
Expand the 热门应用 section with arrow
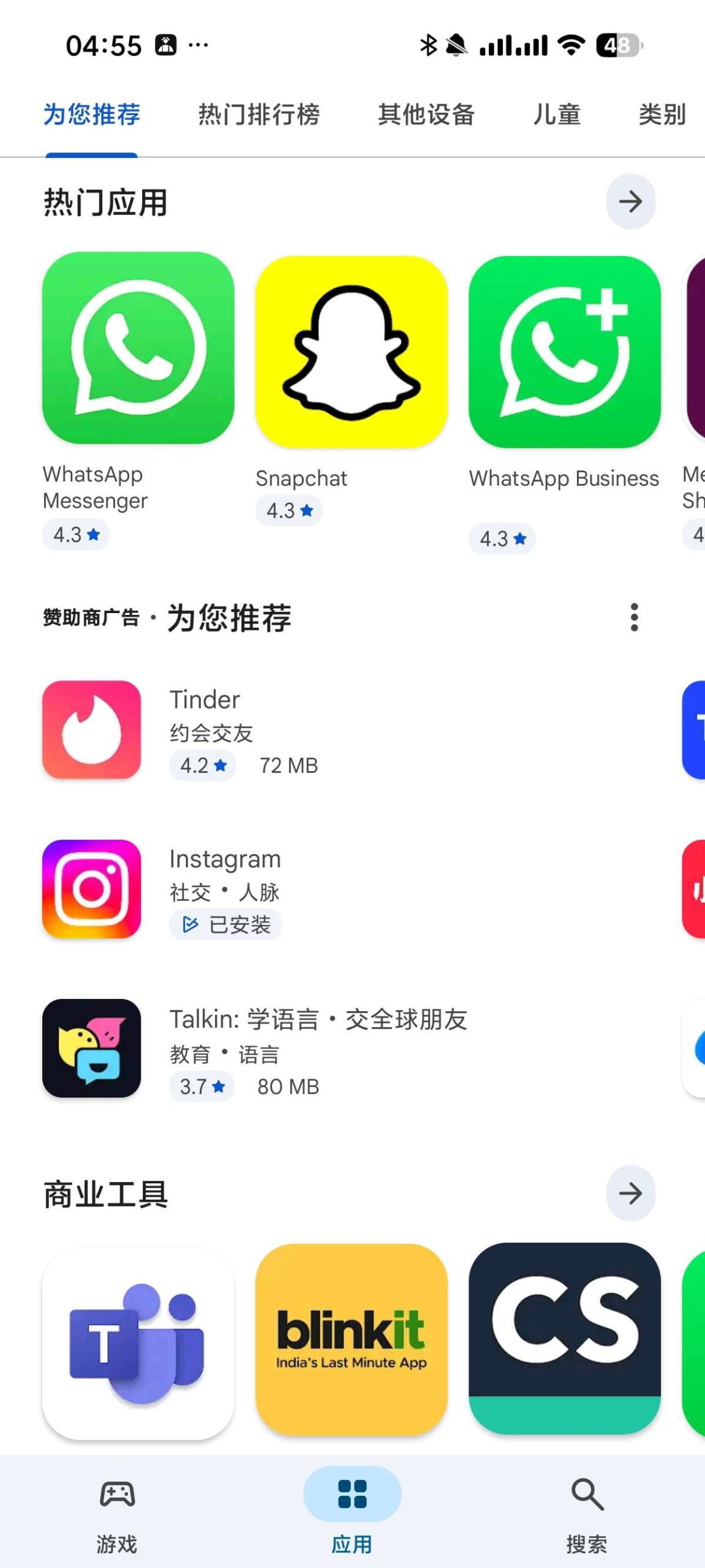pos(630,202)
